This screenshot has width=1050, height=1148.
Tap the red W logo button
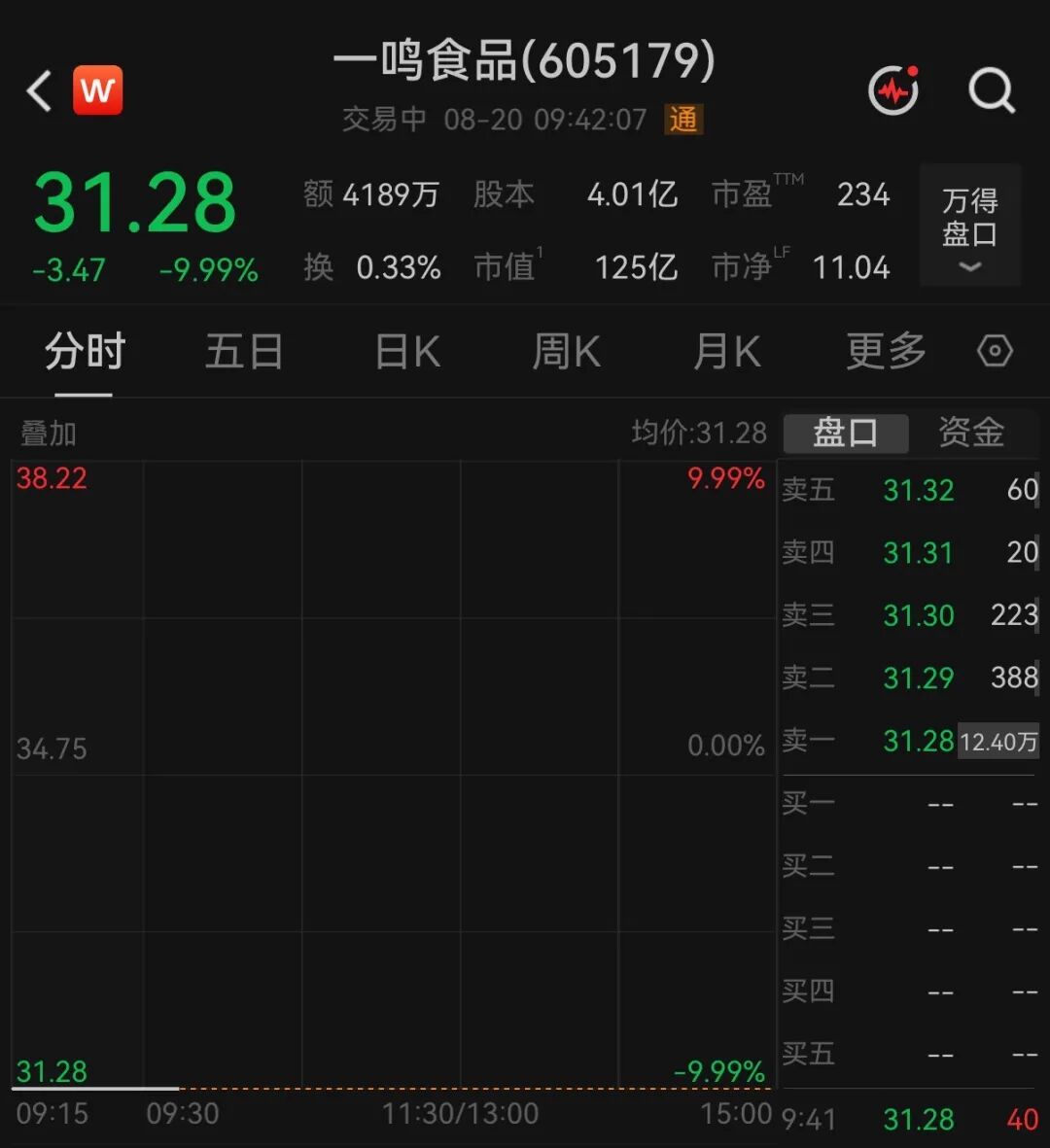point(97,90)
